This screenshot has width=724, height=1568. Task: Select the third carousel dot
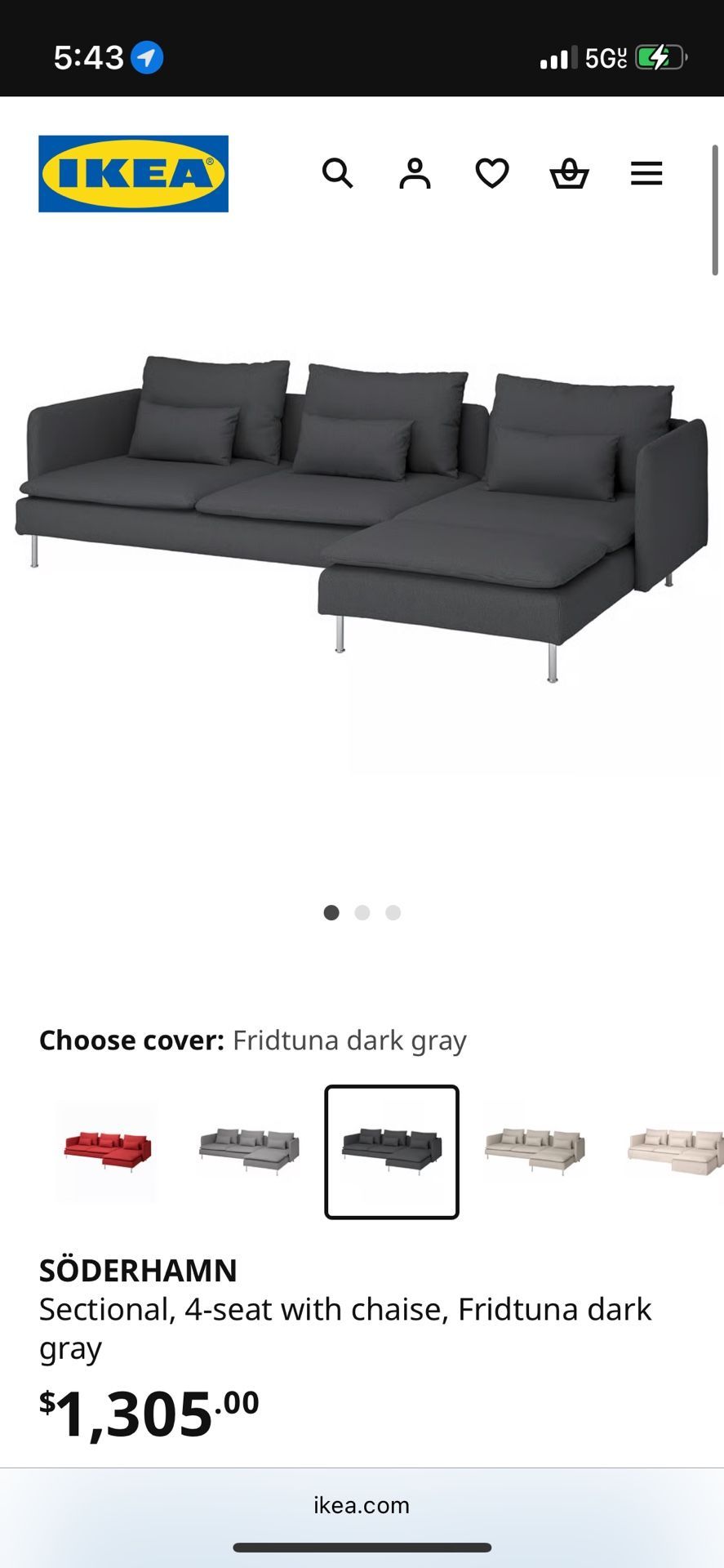(393, 912)
